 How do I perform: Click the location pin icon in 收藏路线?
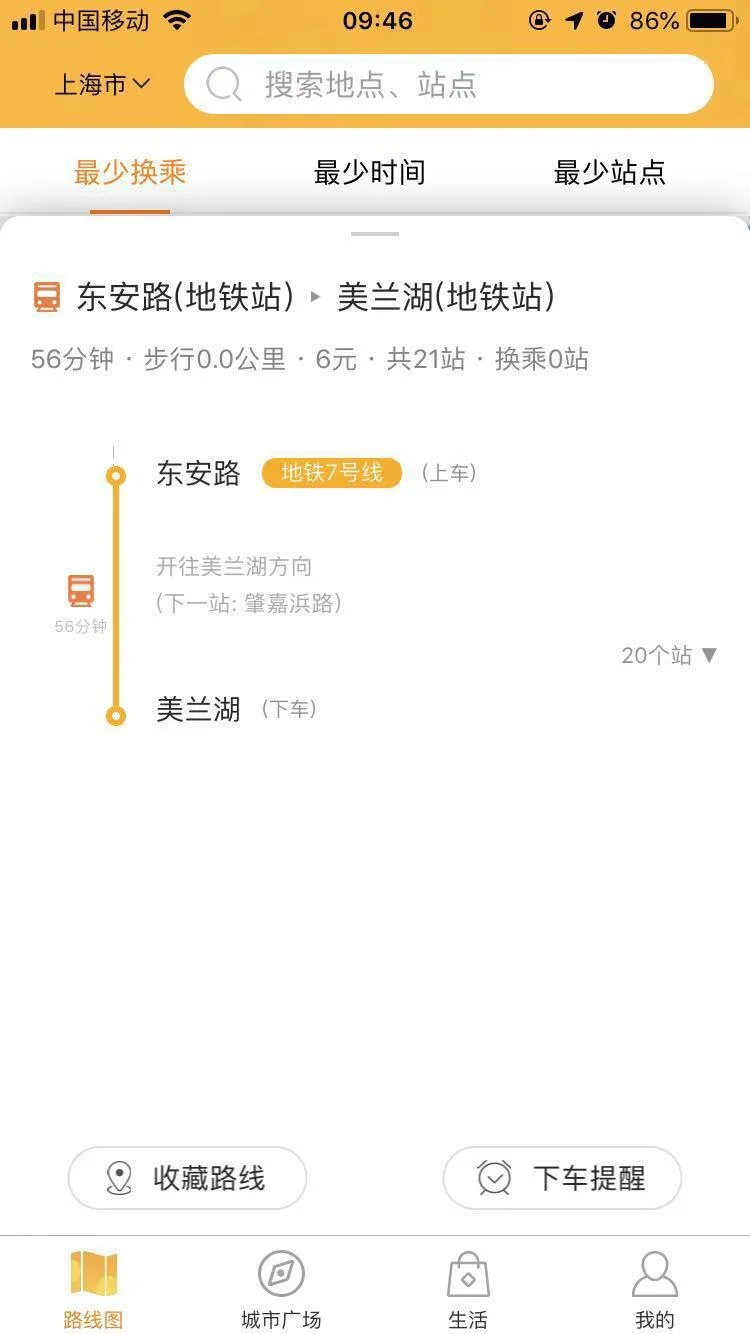point(120,1178)
